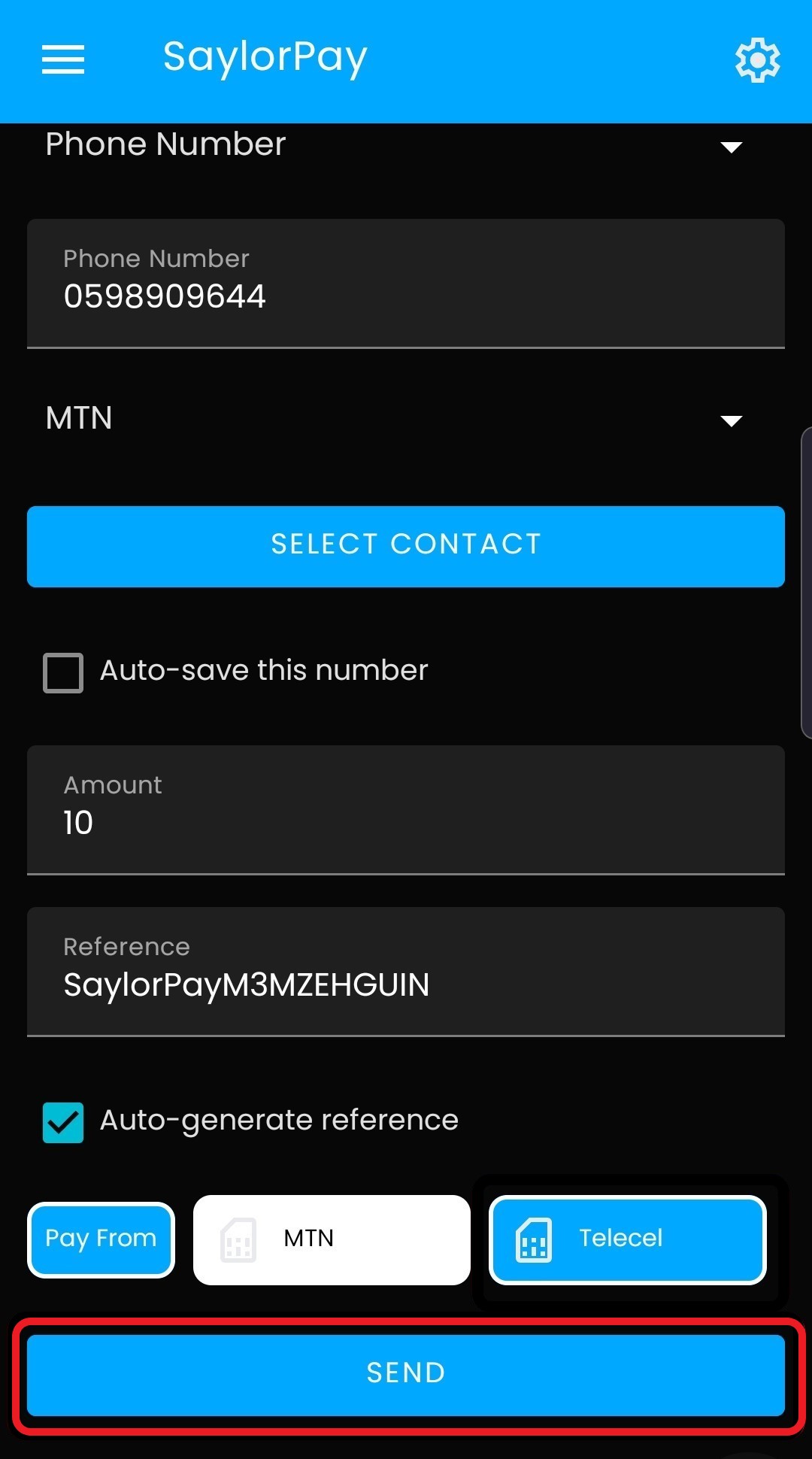
Task: Tap the SELECT CONTACT button
Action: (406, 546)
